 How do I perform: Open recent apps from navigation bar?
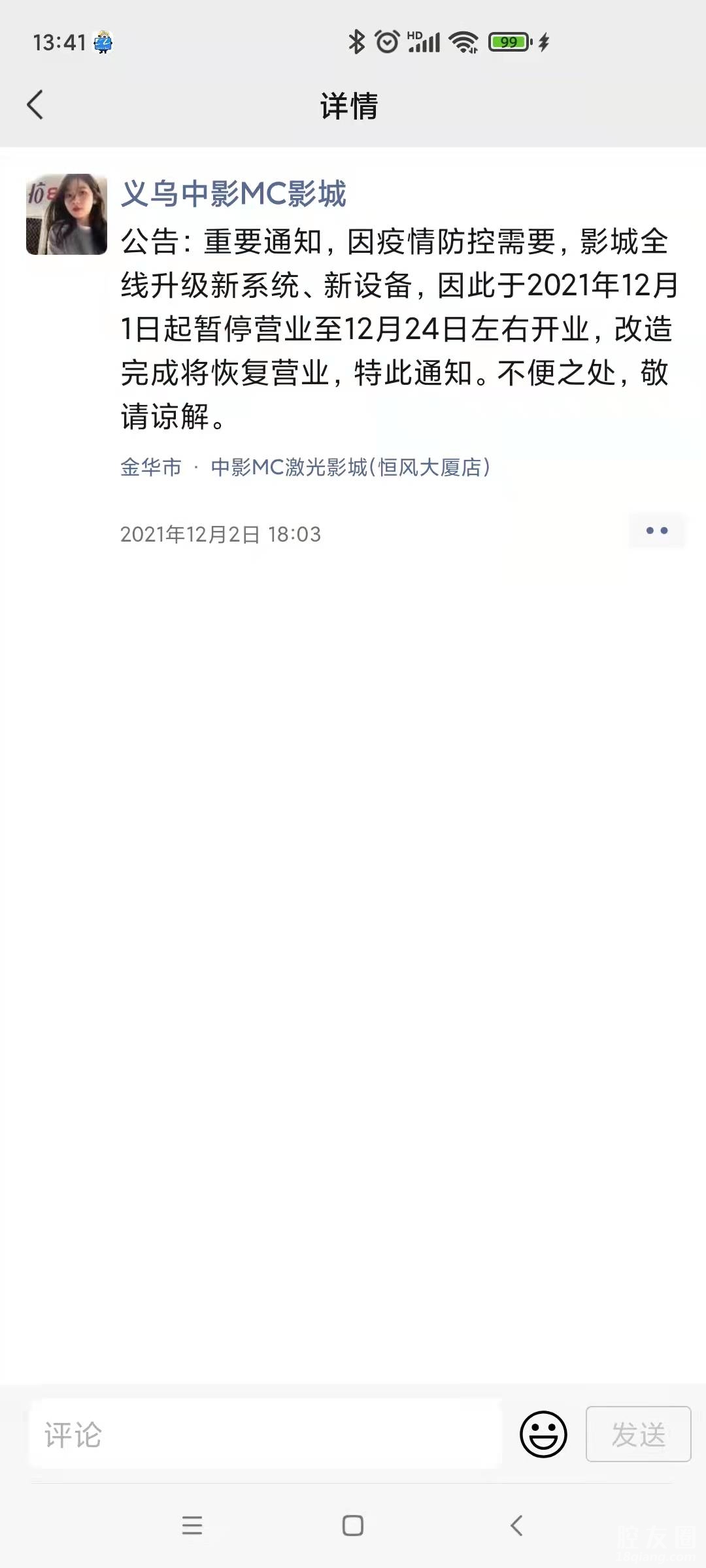tap(192, 1526)
